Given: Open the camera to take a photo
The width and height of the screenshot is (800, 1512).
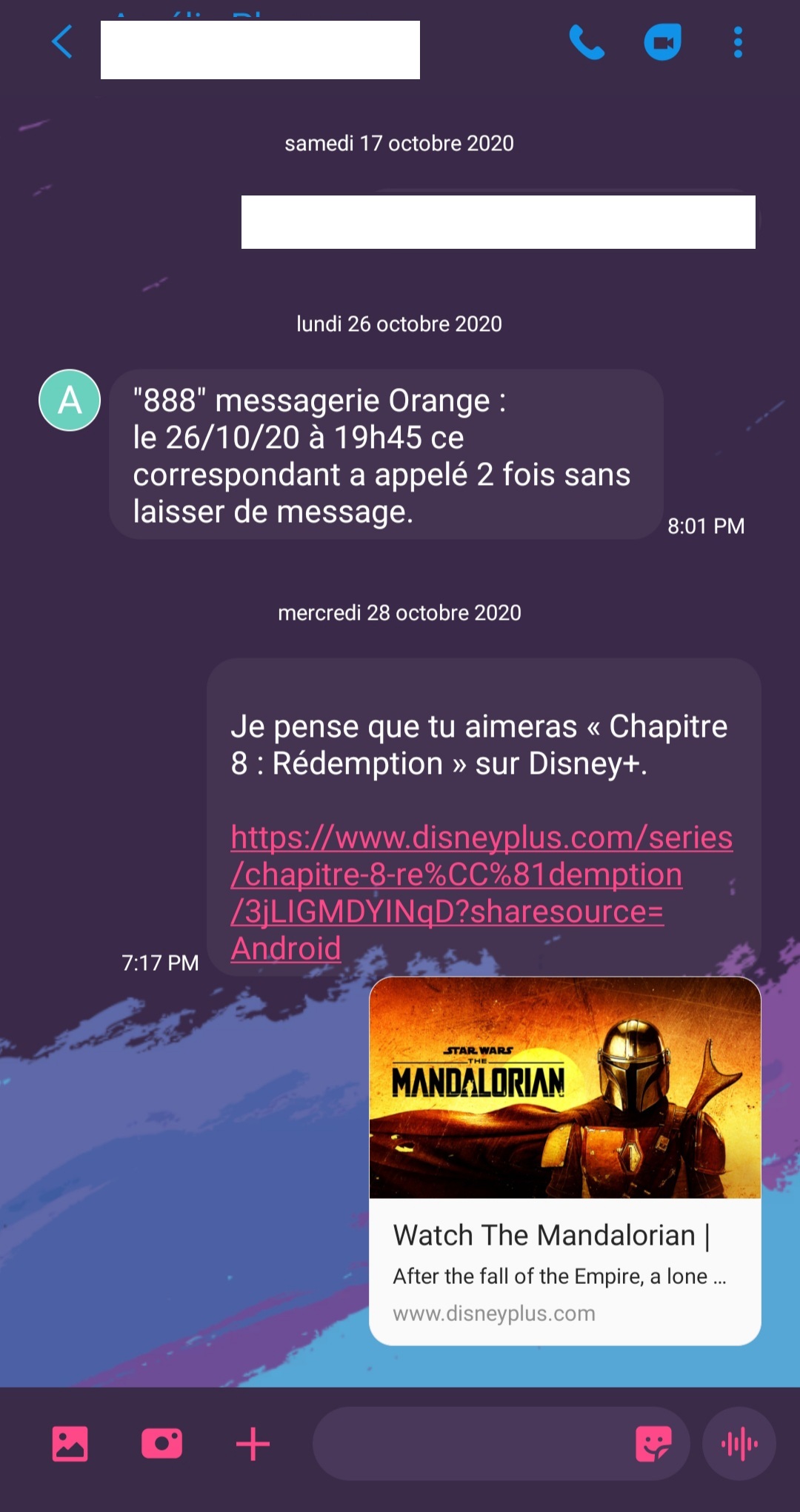Looking at the screenshot, I should tap(161, 1444).
